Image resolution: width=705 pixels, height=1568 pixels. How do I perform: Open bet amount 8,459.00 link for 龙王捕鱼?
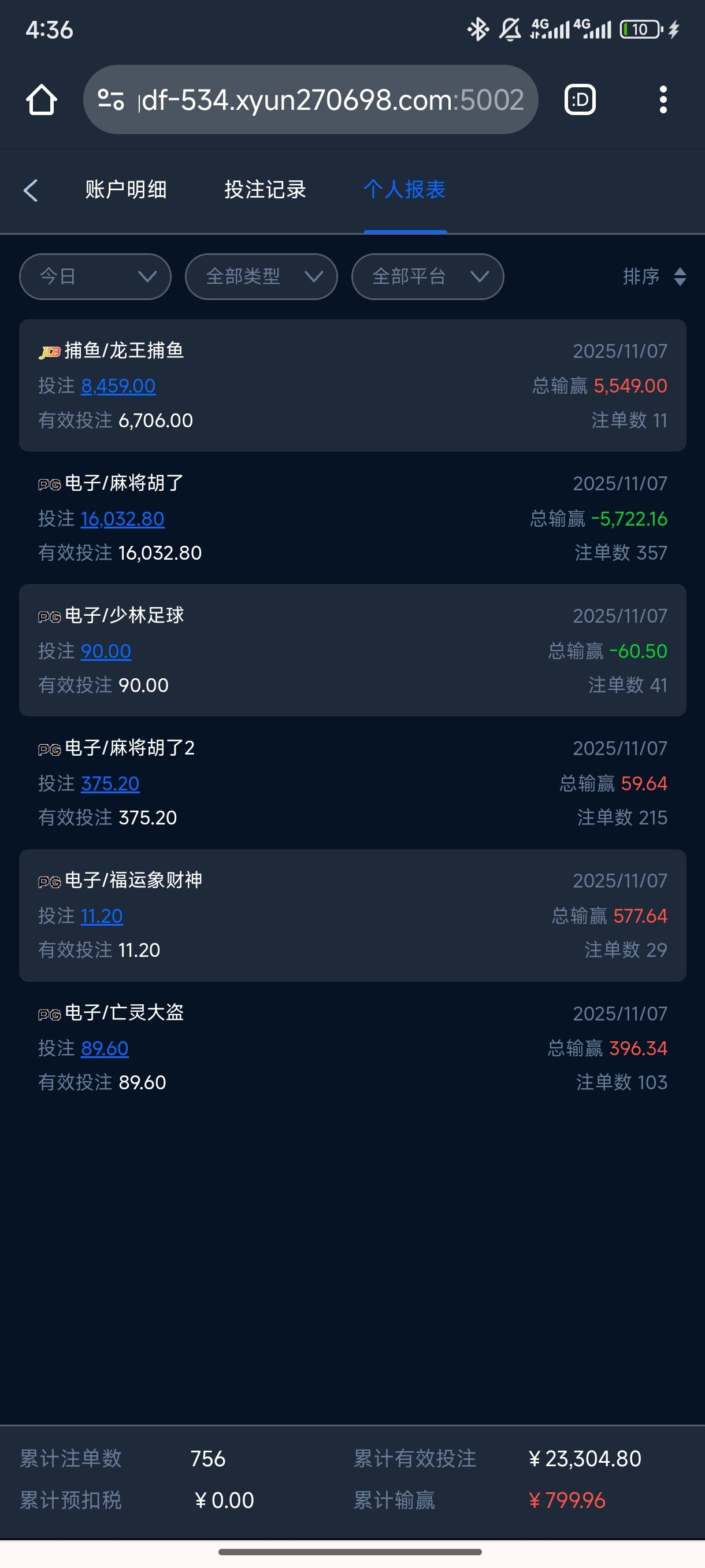118,386
